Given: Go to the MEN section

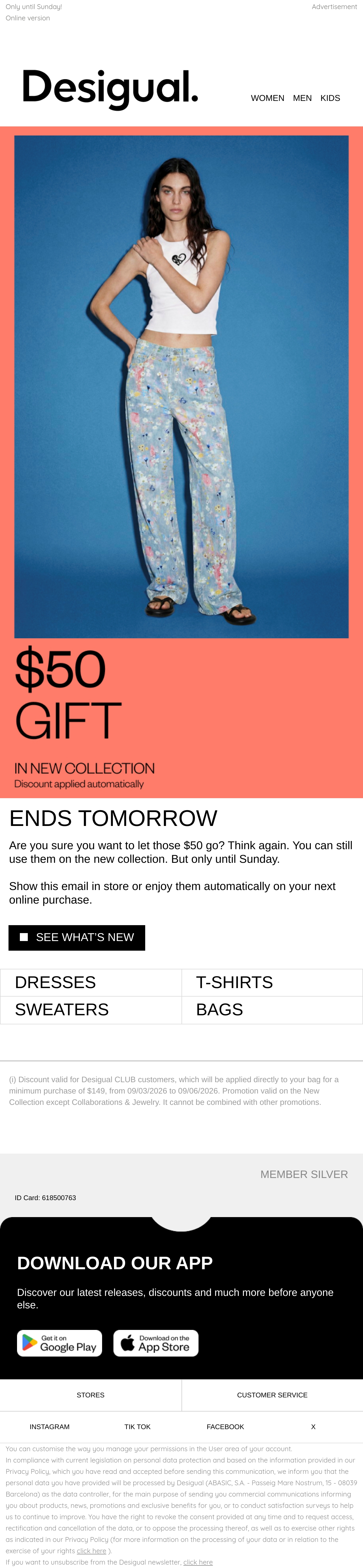Looking at the screenshot, I should (302, 98).
